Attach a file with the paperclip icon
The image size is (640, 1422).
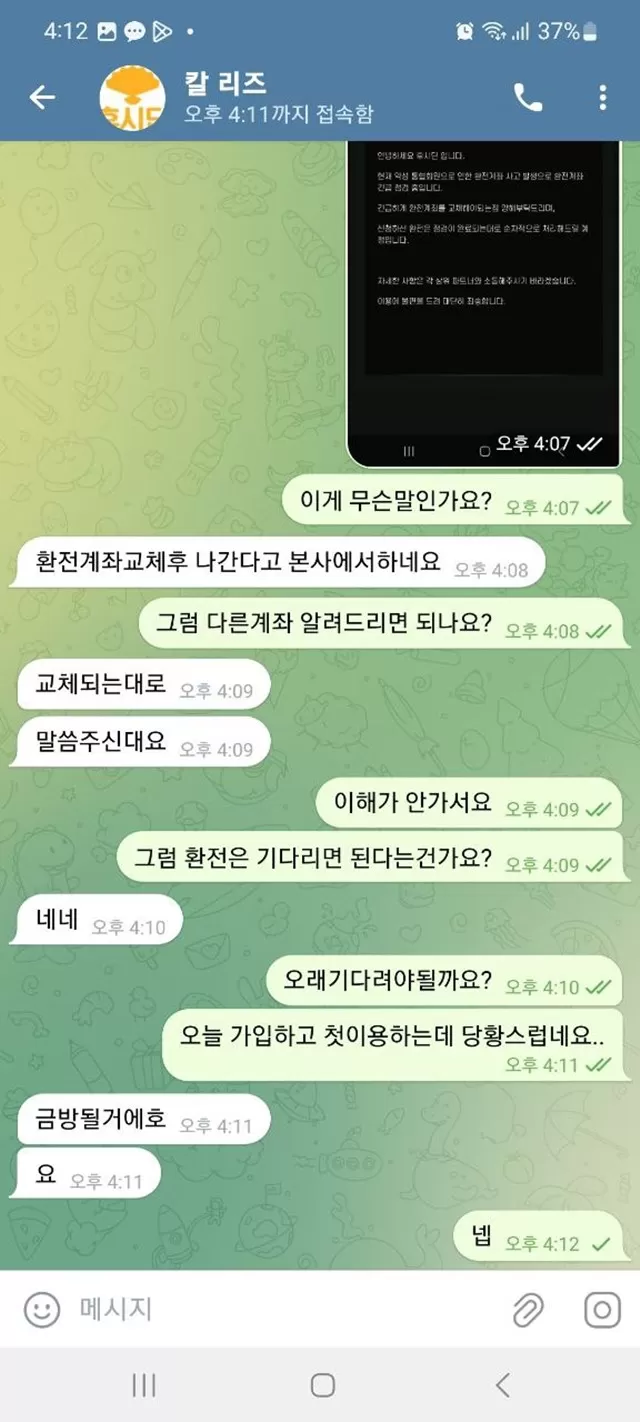pos(528,1309)
